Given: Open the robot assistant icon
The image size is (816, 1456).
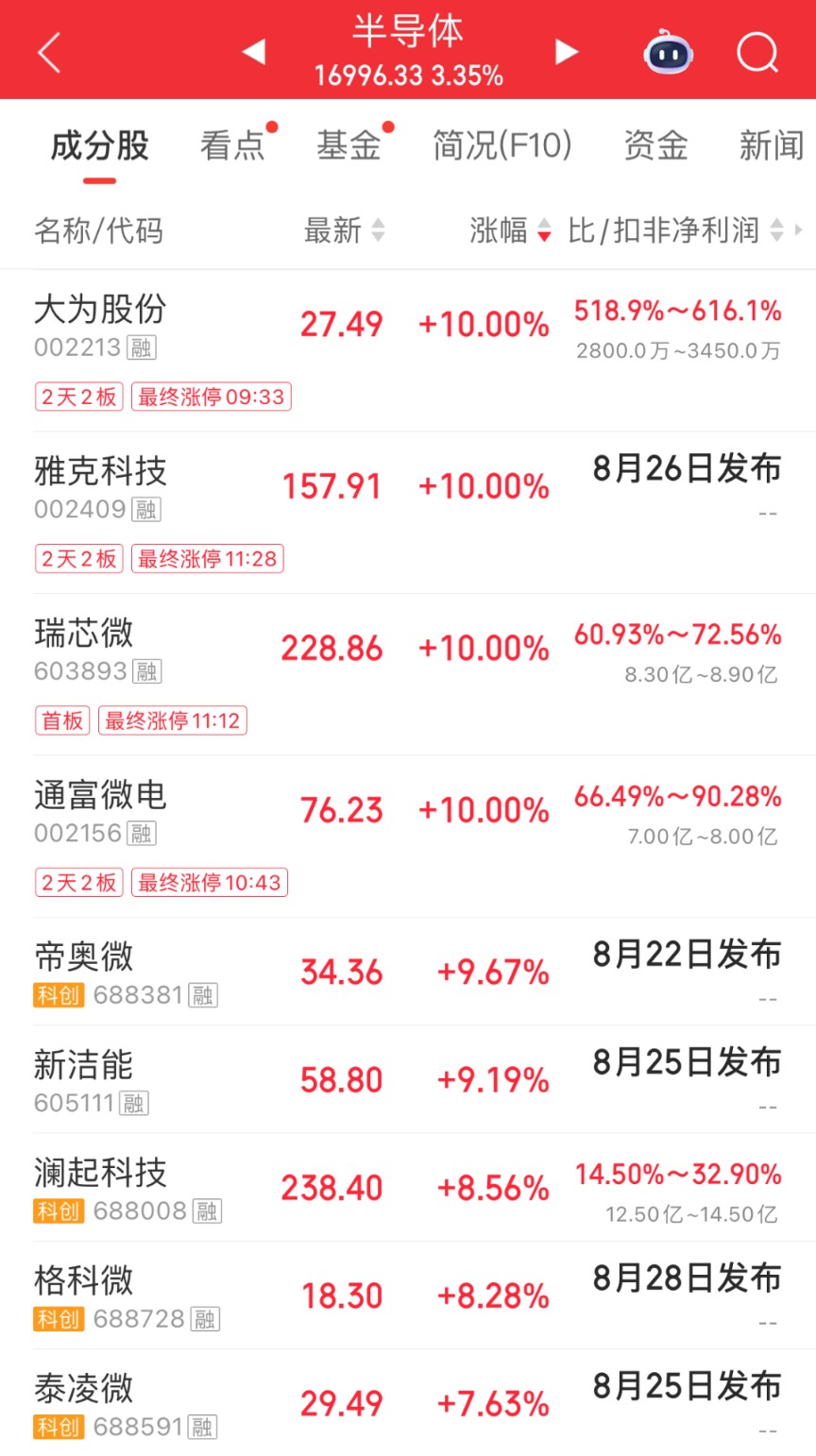Looking at the screenshot, I should [x=669, y=53].
